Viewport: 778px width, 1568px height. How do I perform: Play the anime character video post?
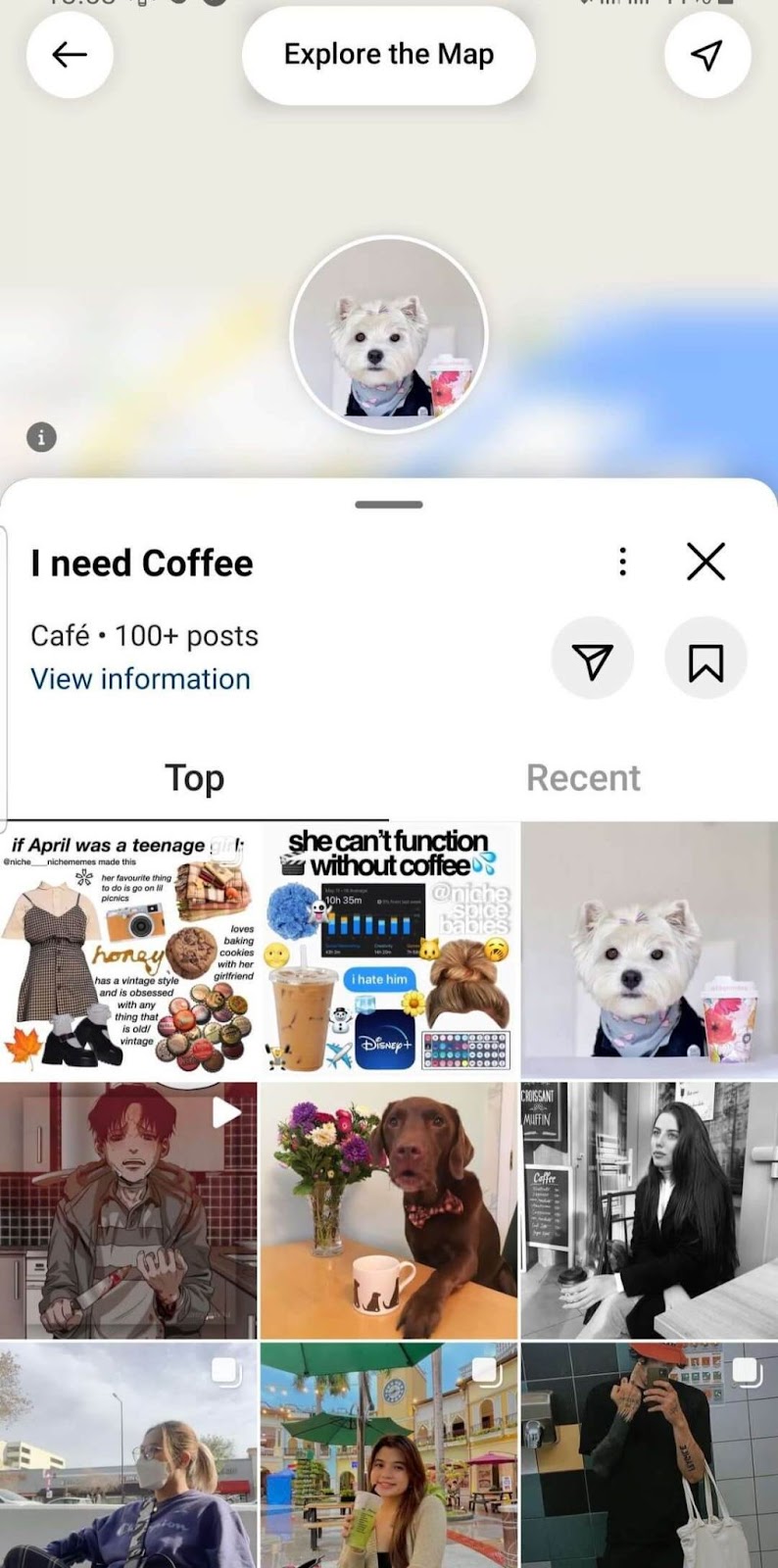pos(128,1210)
